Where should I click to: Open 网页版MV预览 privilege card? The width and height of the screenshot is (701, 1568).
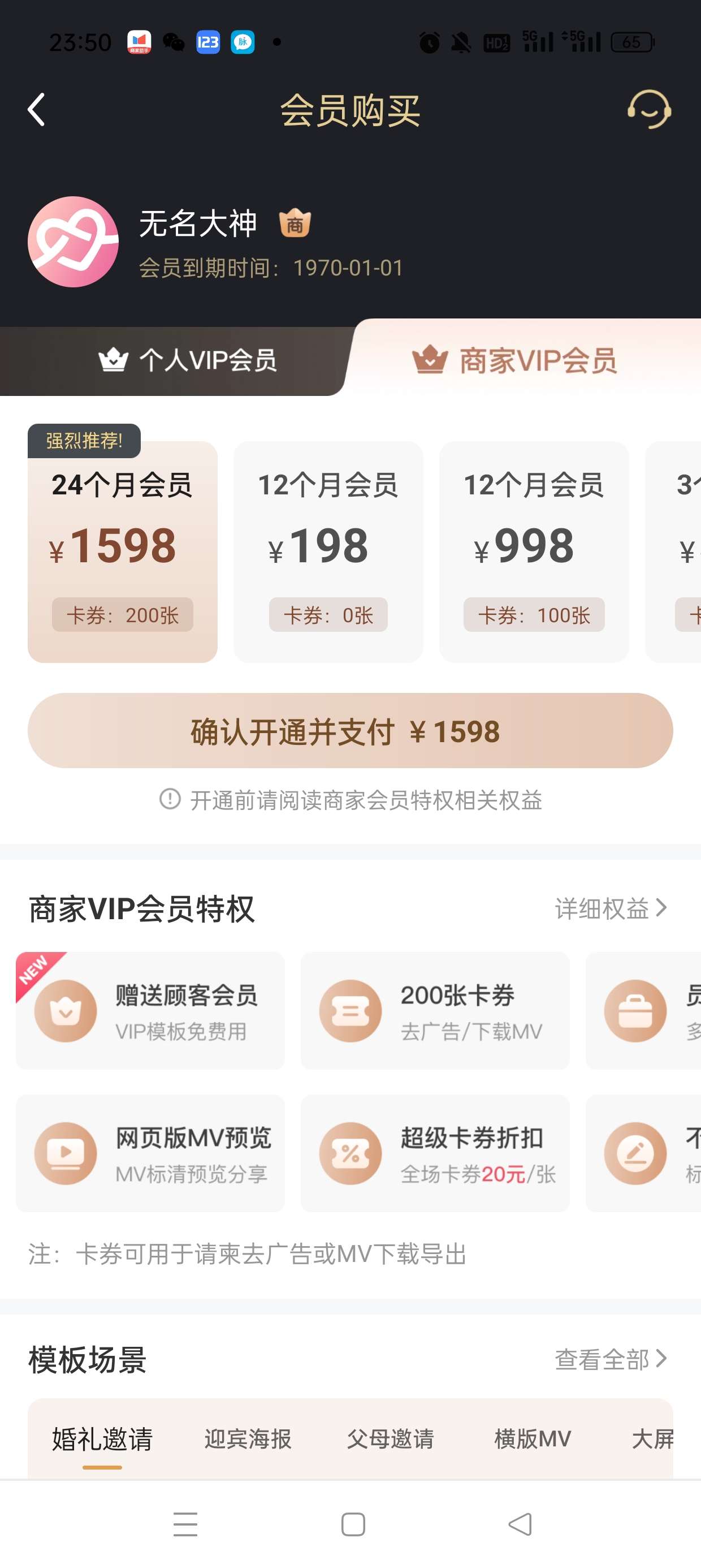click(x=150, y=1153)
